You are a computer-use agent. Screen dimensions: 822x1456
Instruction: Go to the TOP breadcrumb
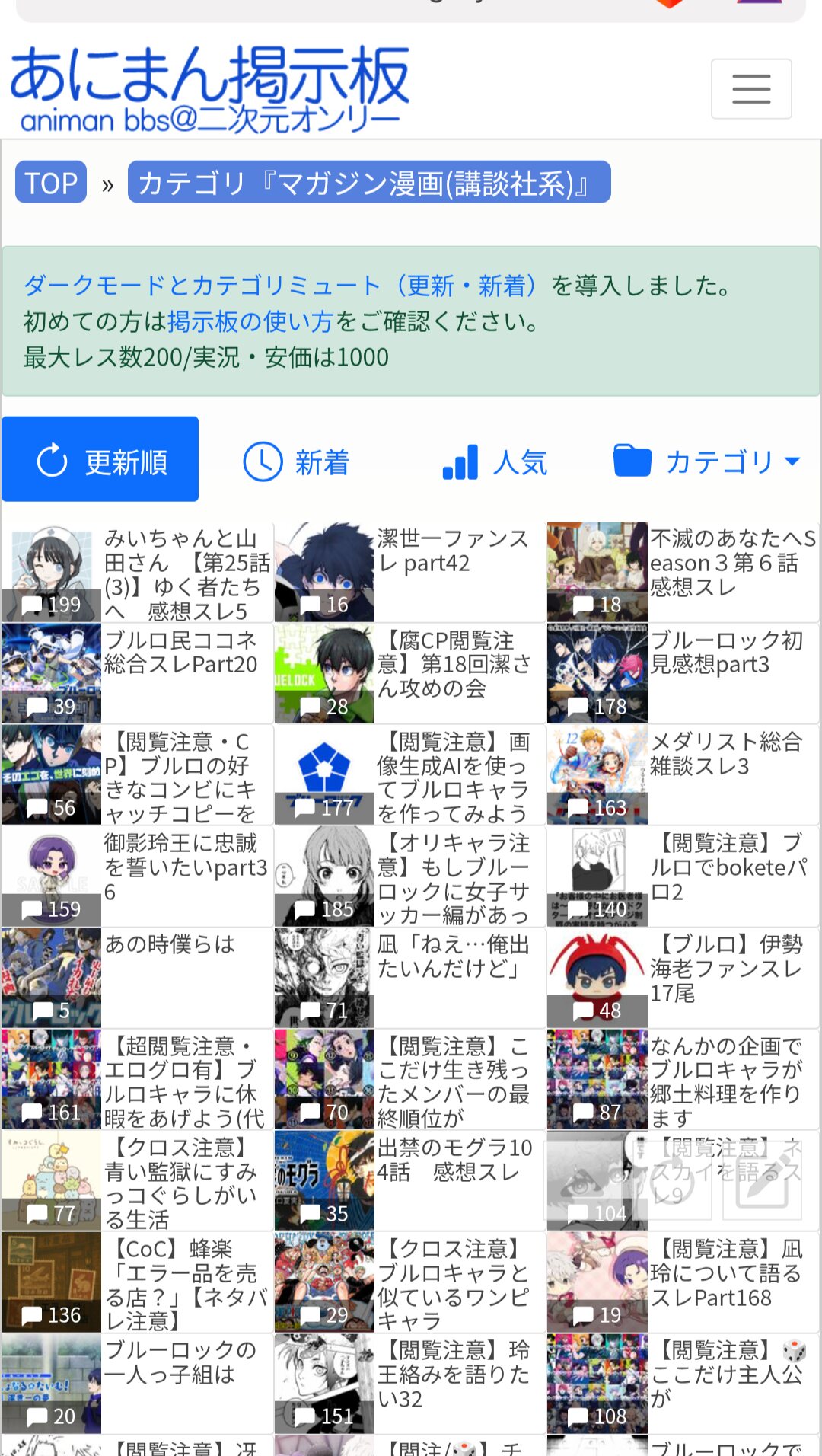(x=51, y=183)
